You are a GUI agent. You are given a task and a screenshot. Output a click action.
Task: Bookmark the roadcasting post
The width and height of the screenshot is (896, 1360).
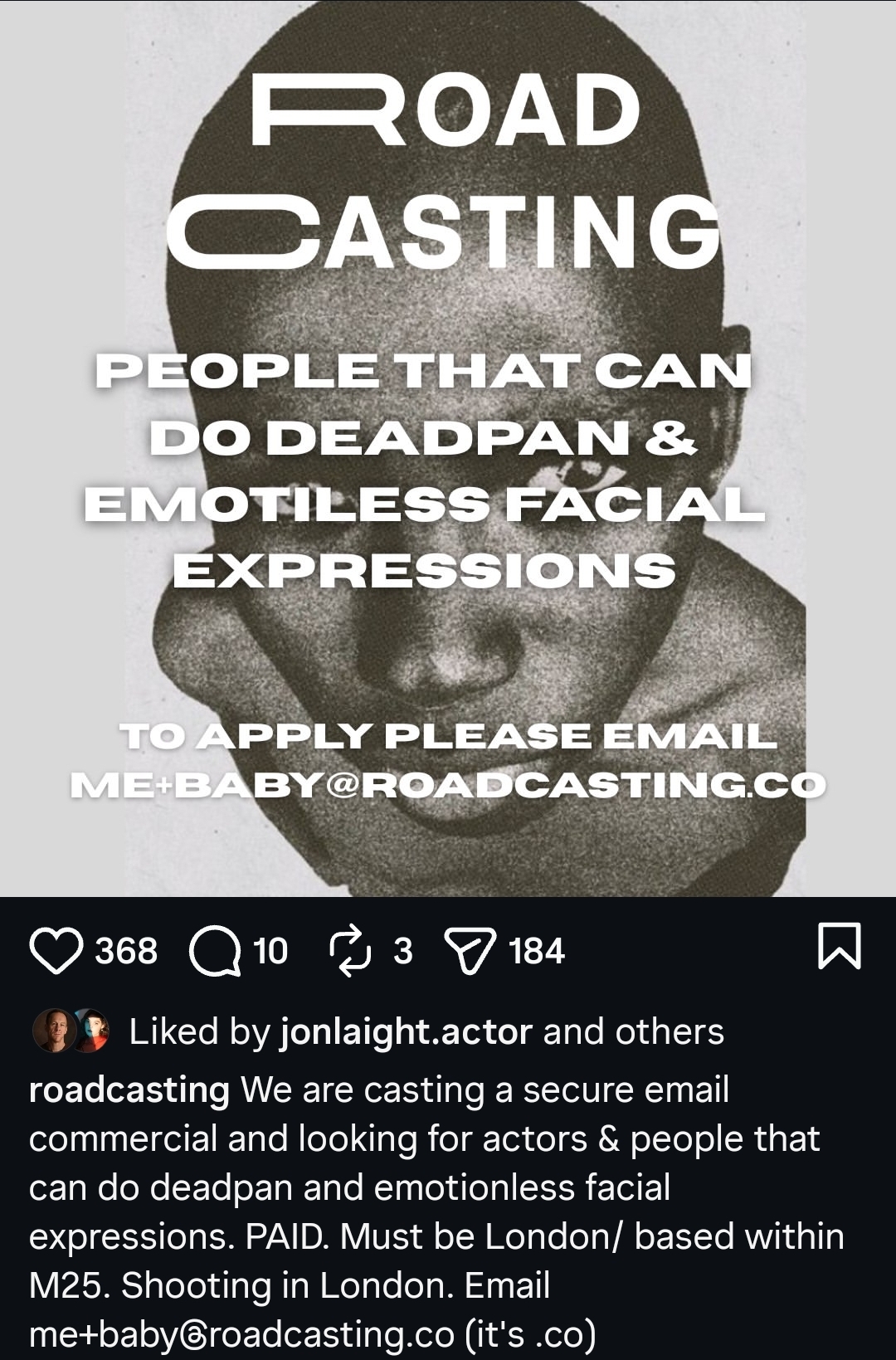840,947
